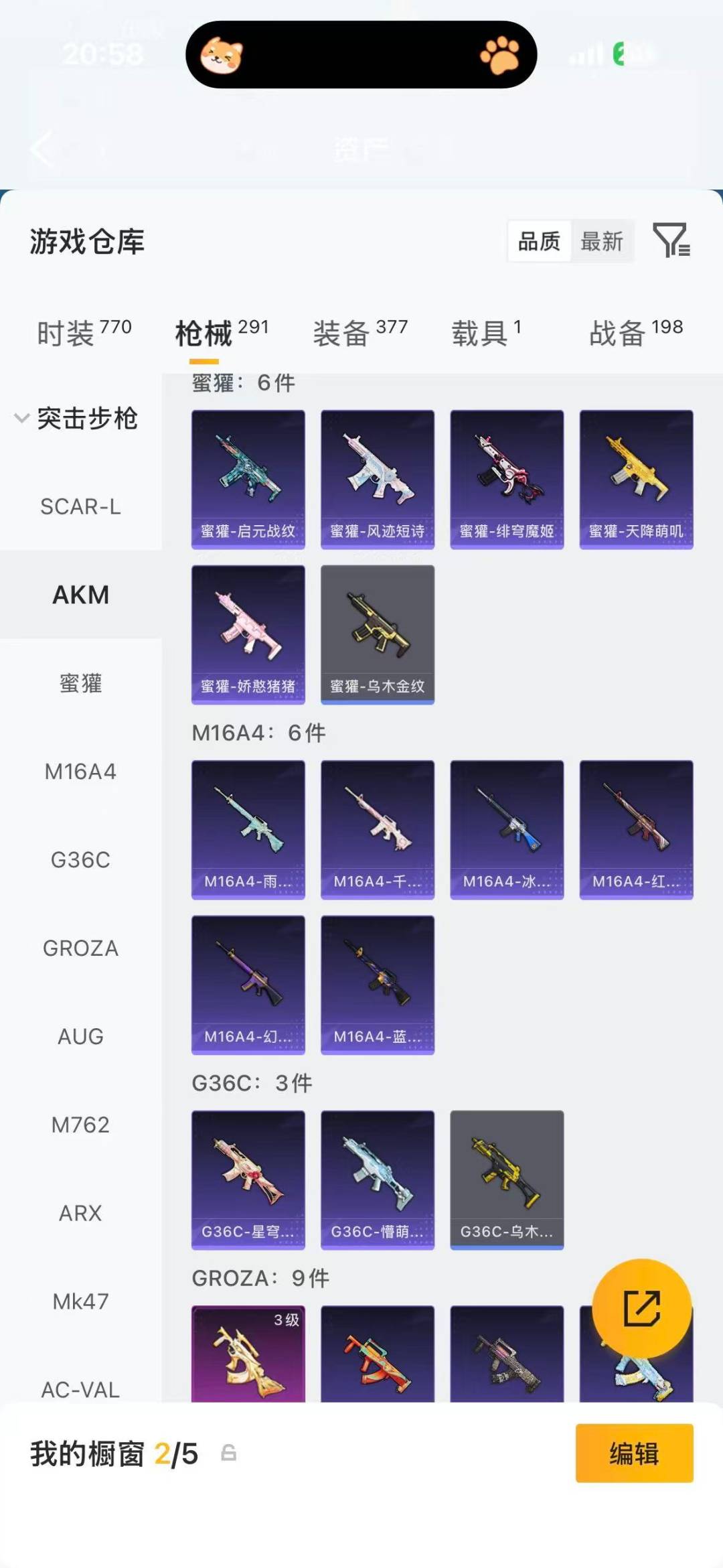The width and height of the screenshot is (723, 1568).
Task: Click the lock icon beside 我的橱窗
Action: pos(228,1453)
